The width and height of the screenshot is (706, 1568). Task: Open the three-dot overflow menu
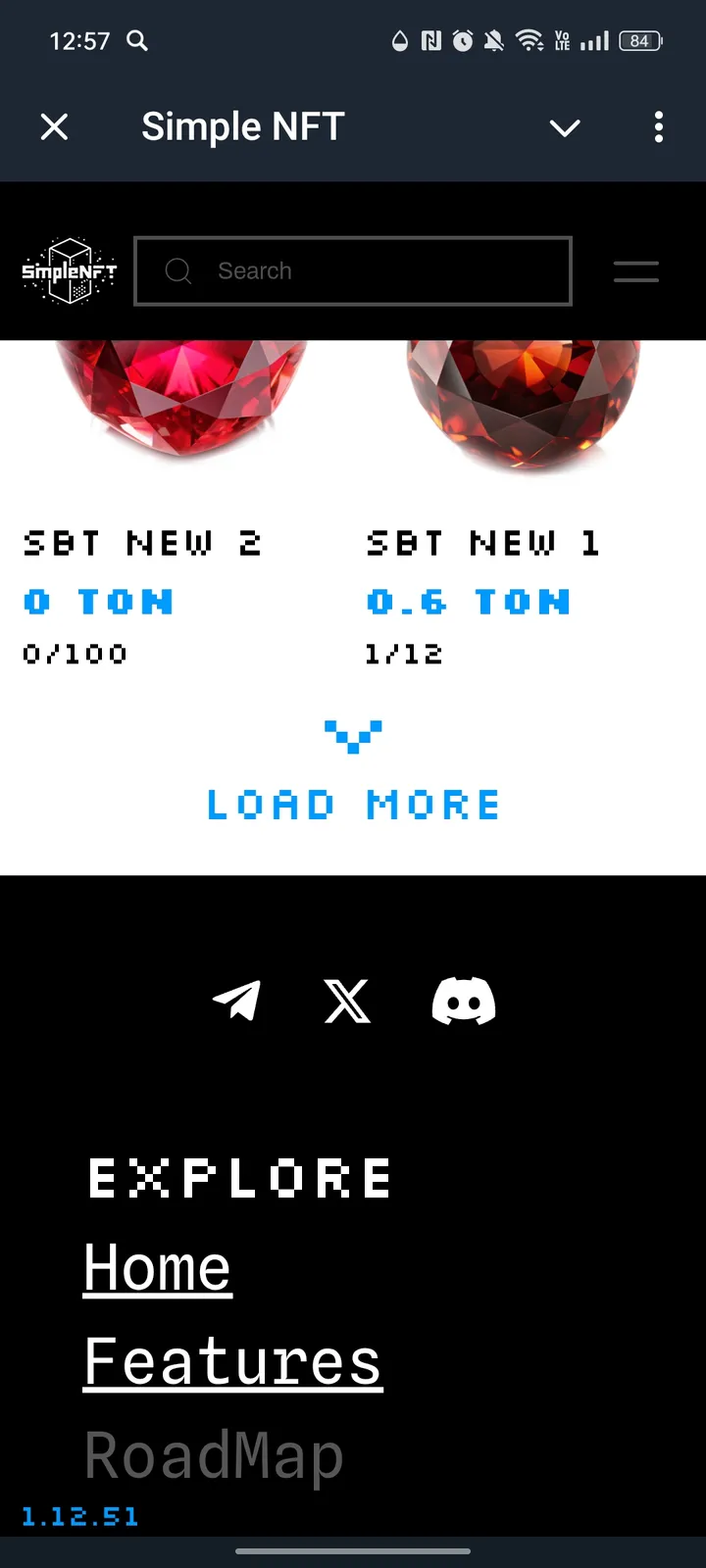coord(658,127)
